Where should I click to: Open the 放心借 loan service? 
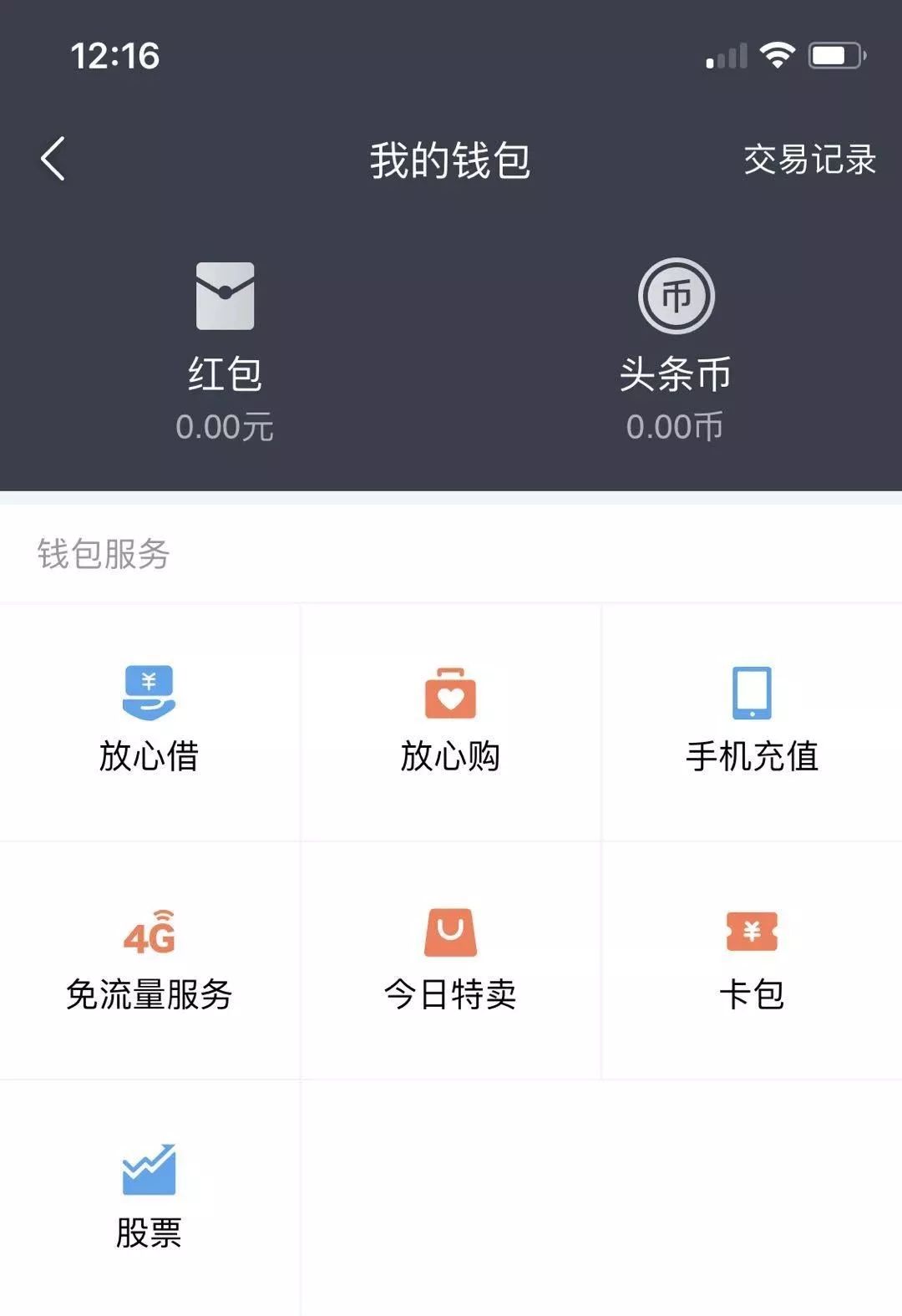tap(149, 720)
